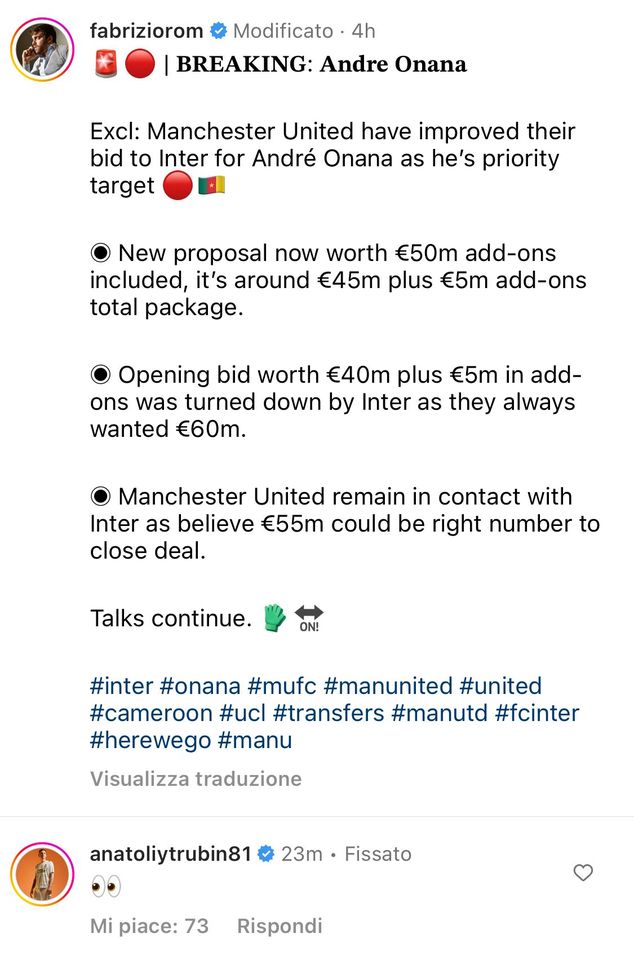
Task: Open fabriziorom's profile picture
Action: click(43, 49)
